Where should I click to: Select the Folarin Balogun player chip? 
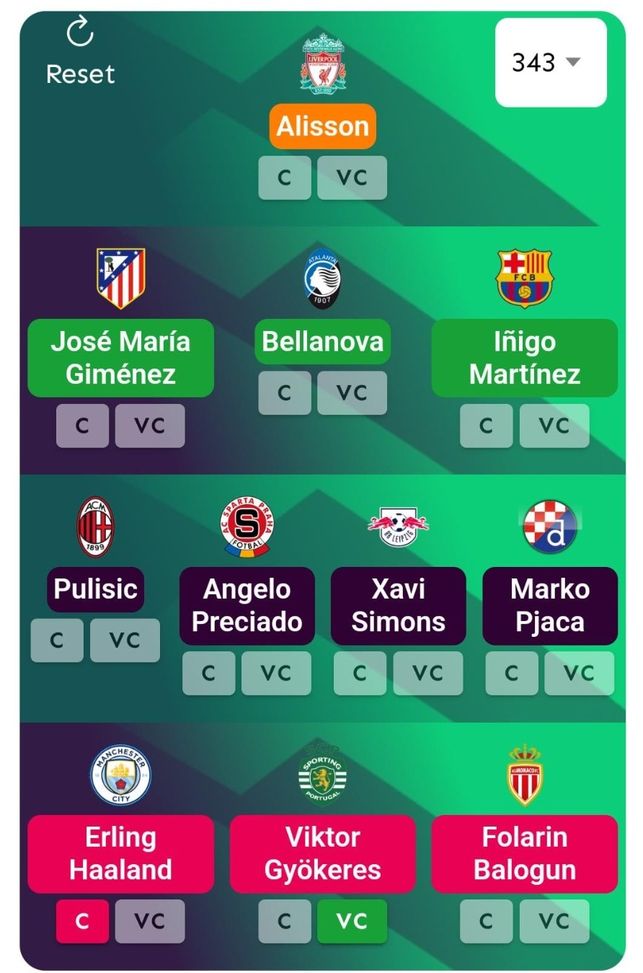tap(524, 853)
